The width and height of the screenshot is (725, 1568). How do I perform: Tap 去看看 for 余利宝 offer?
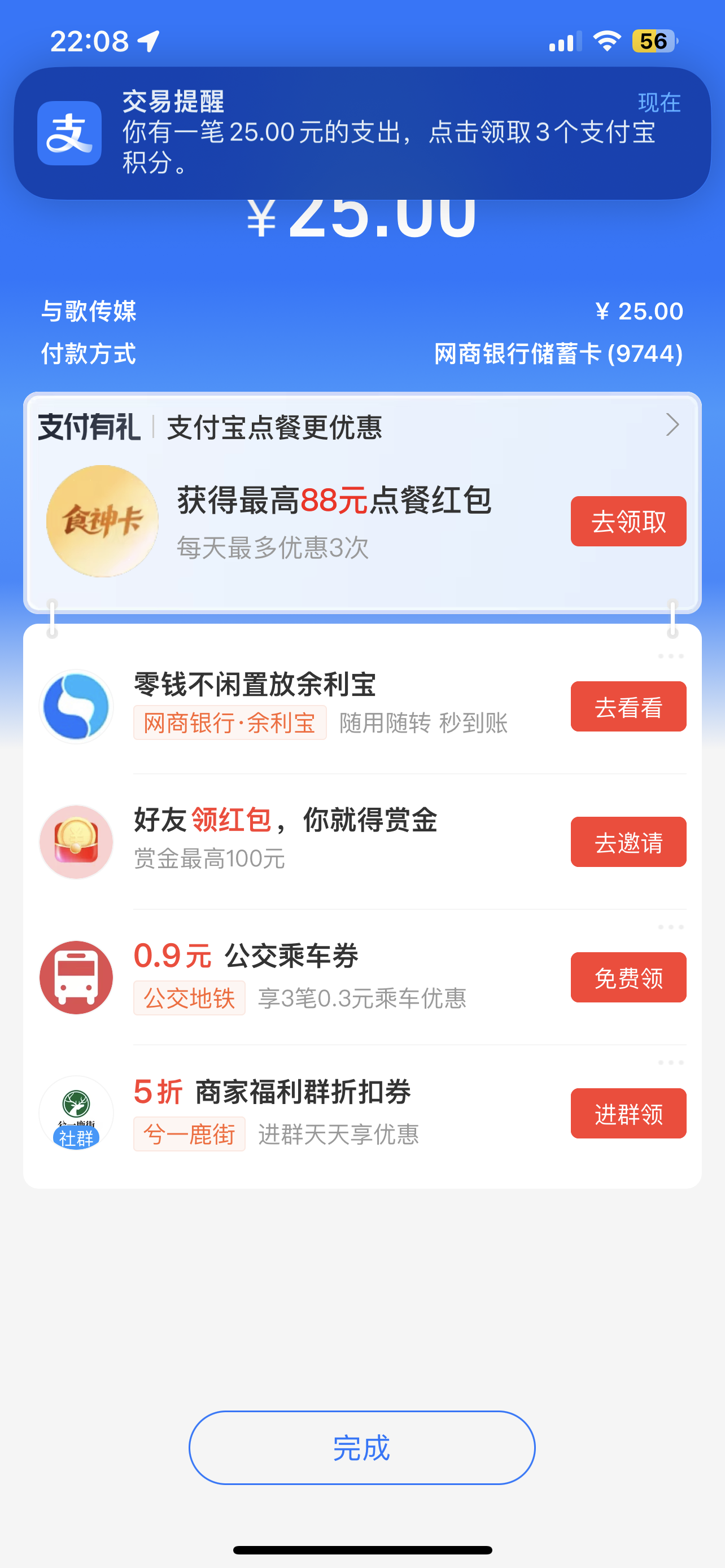628,707
